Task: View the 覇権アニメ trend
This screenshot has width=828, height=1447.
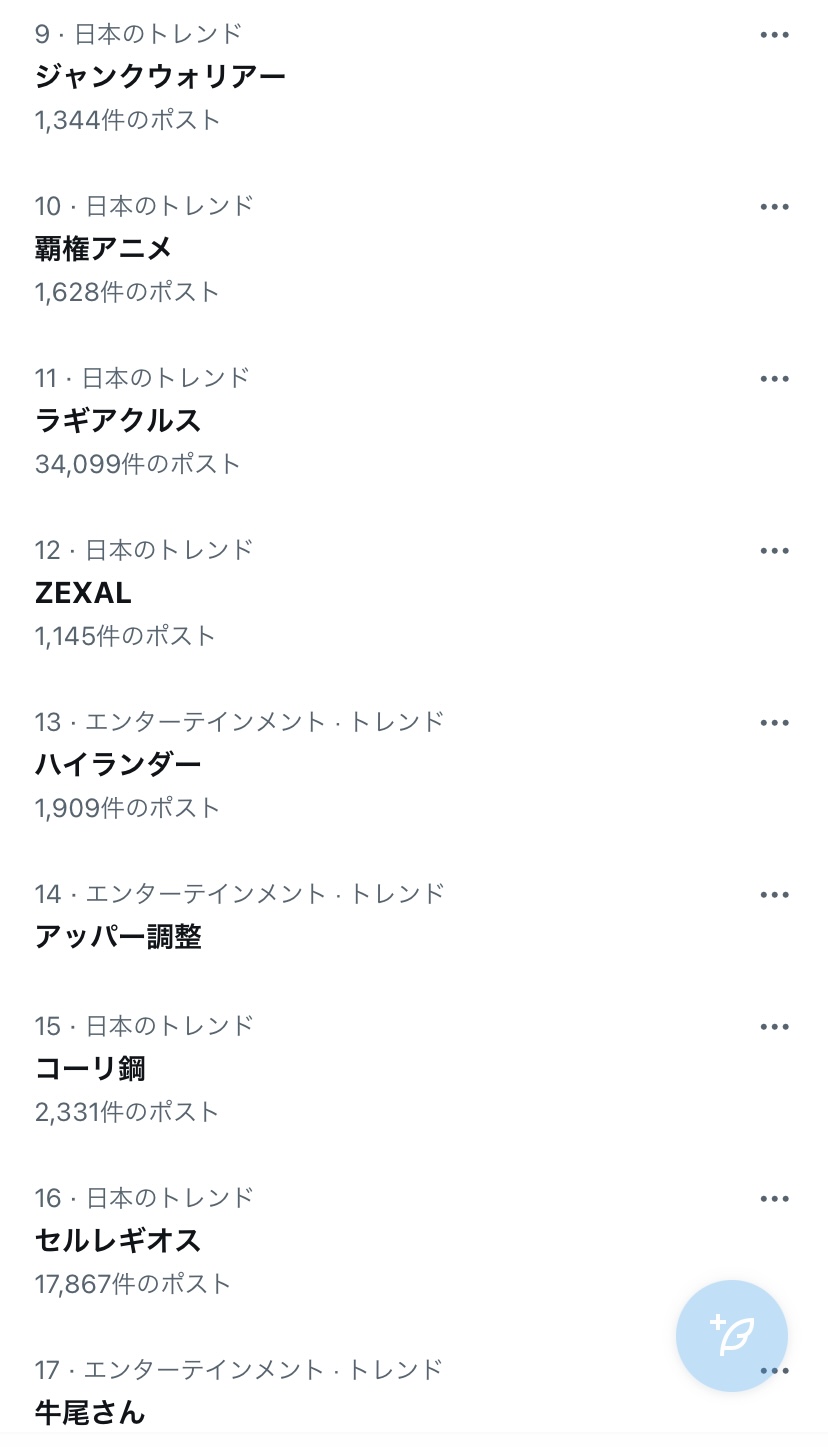Action: tap(104, 249)
